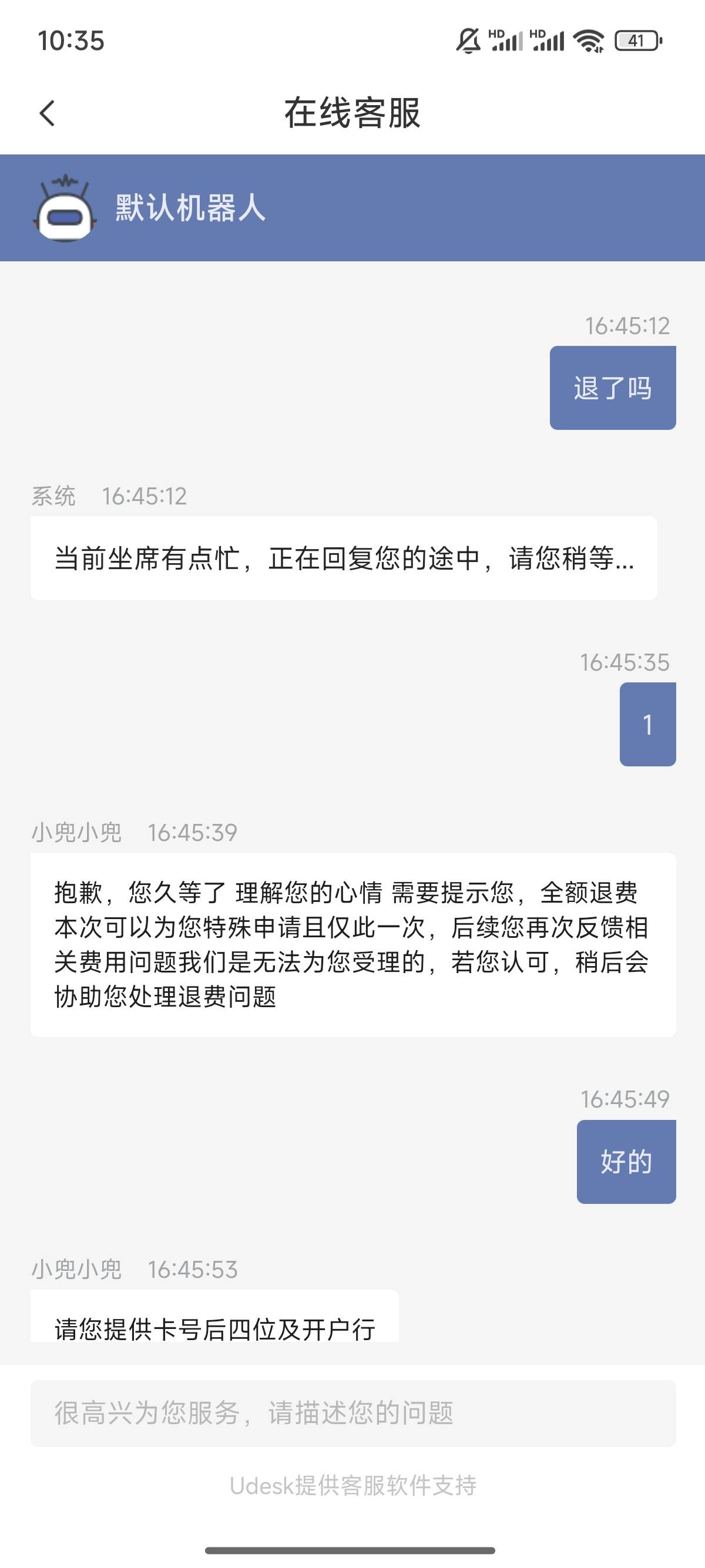
Task: Tap the message input field
Action: (x=353, y=1414)
